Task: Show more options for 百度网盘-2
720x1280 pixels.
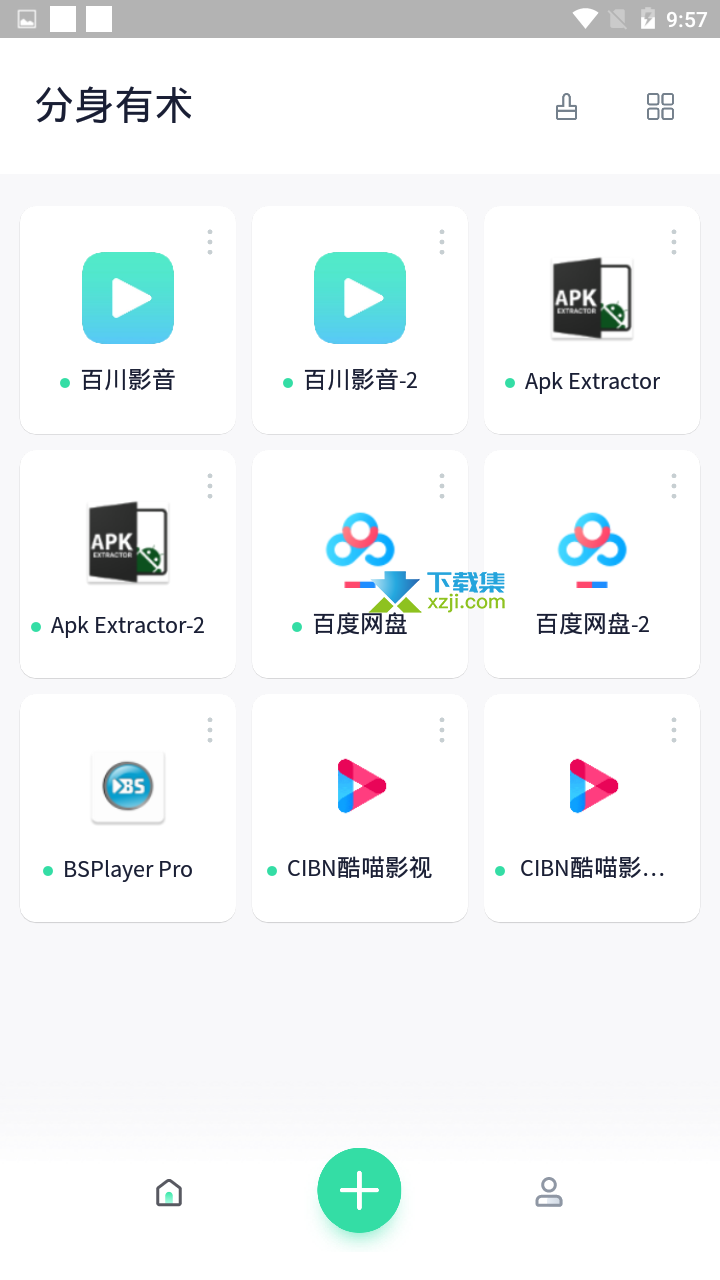Action: point(673,486)
